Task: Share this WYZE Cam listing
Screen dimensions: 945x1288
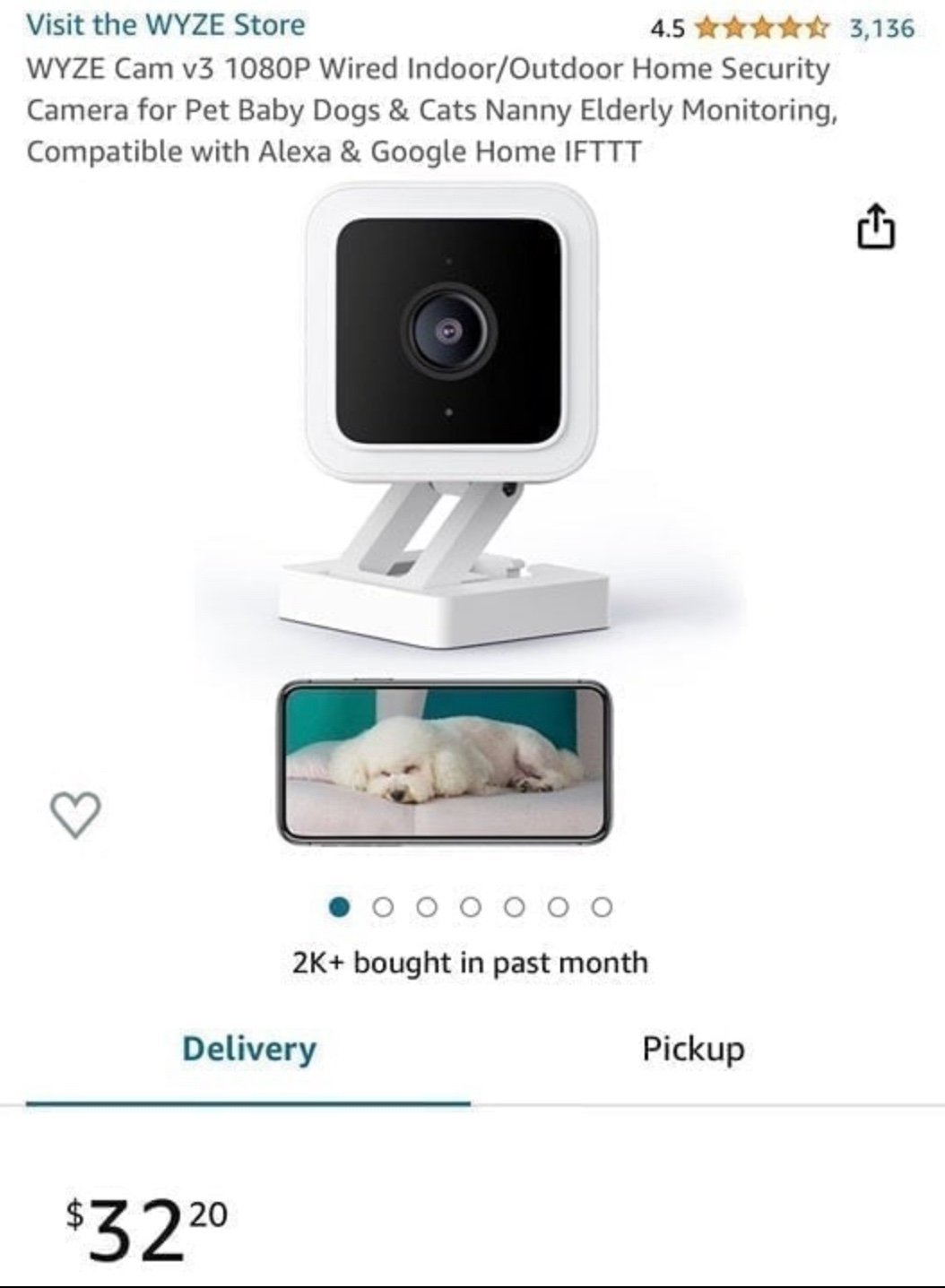Action: (x=876, y=227)
